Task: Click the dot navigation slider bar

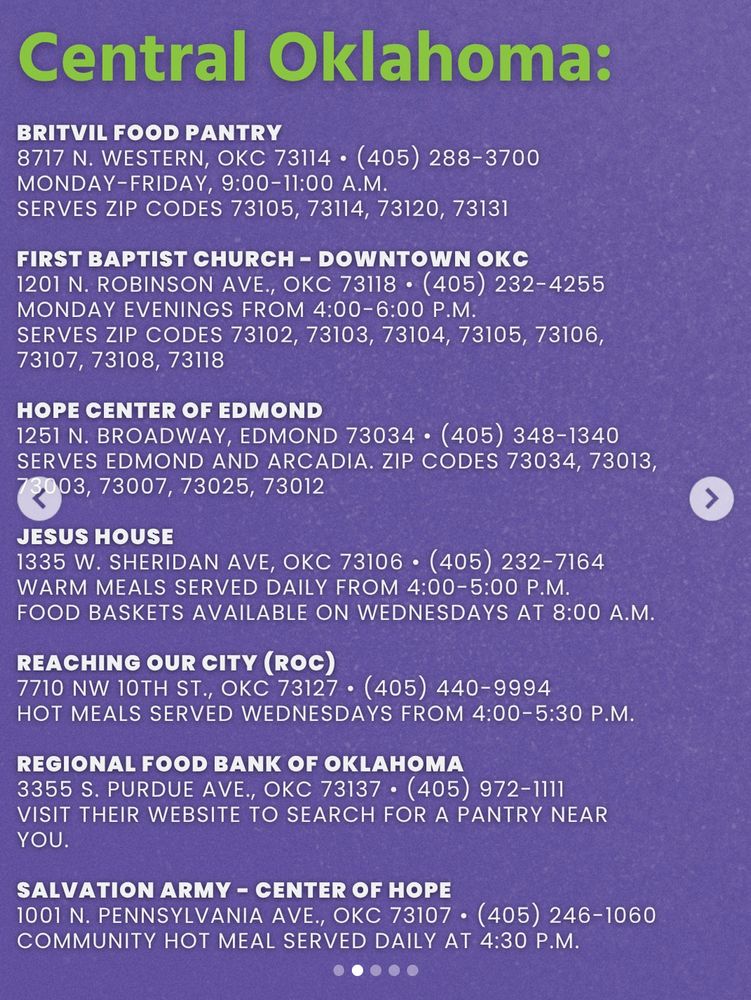Action: coord(375,970)
